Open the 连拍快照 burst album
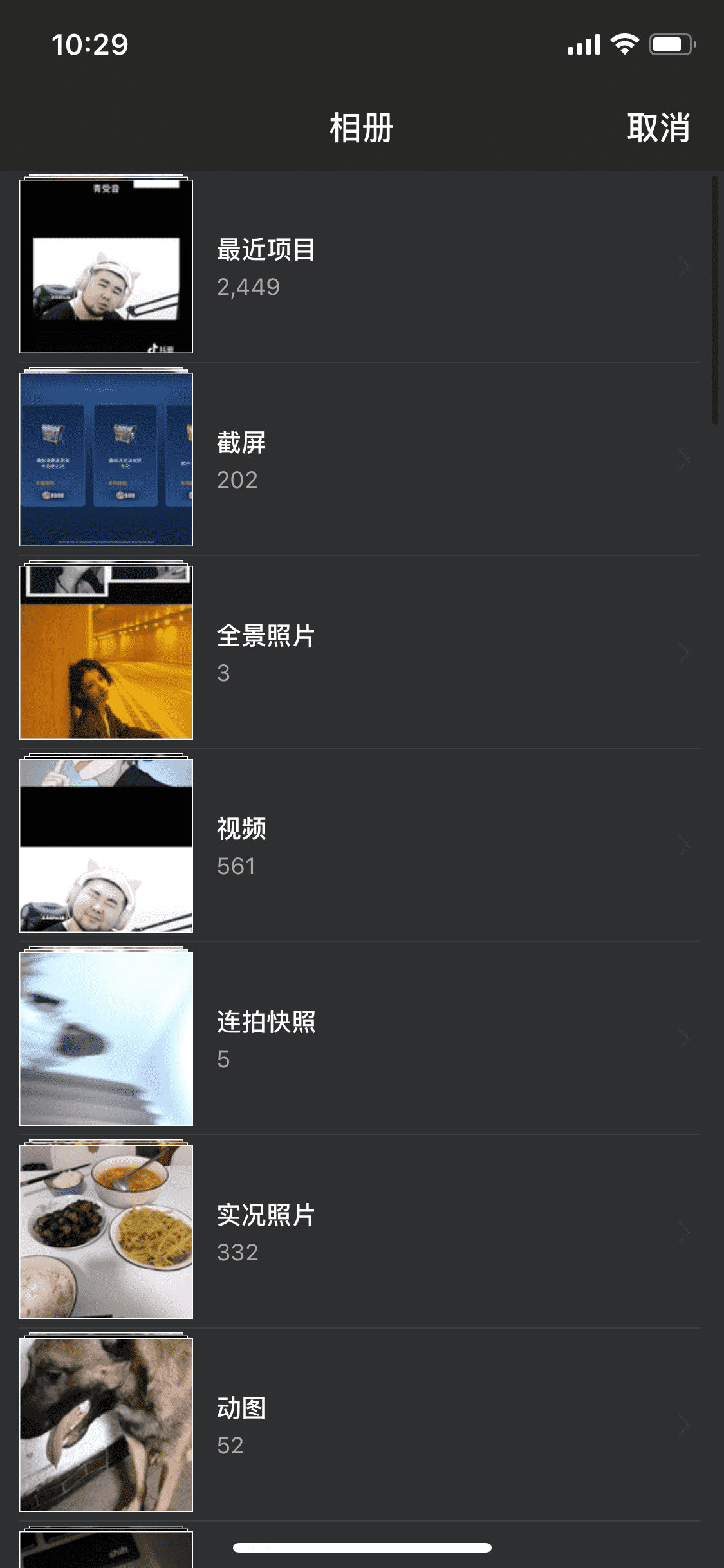This screenshot has height=1568, width=724. [x=360, y=1039]
